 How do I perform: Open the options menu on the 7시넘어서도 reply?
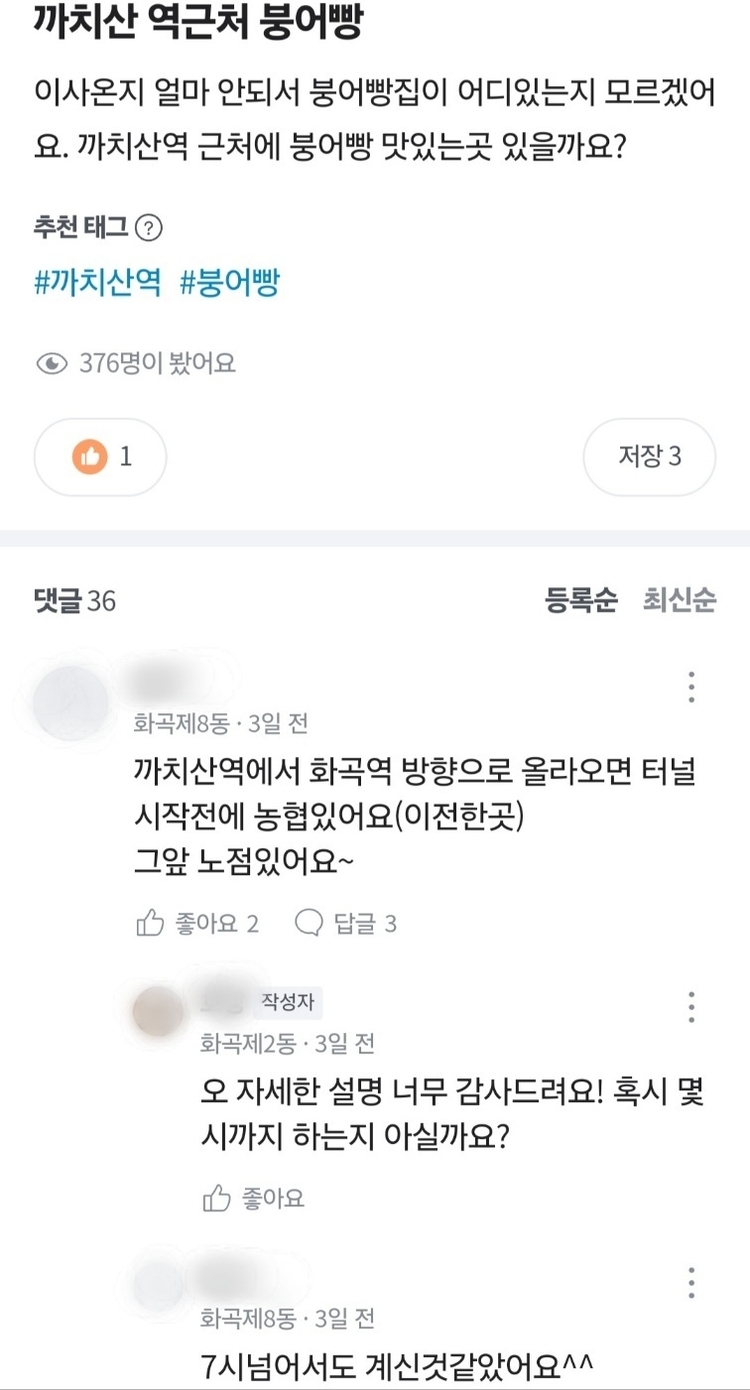[x=691, y=1282]
